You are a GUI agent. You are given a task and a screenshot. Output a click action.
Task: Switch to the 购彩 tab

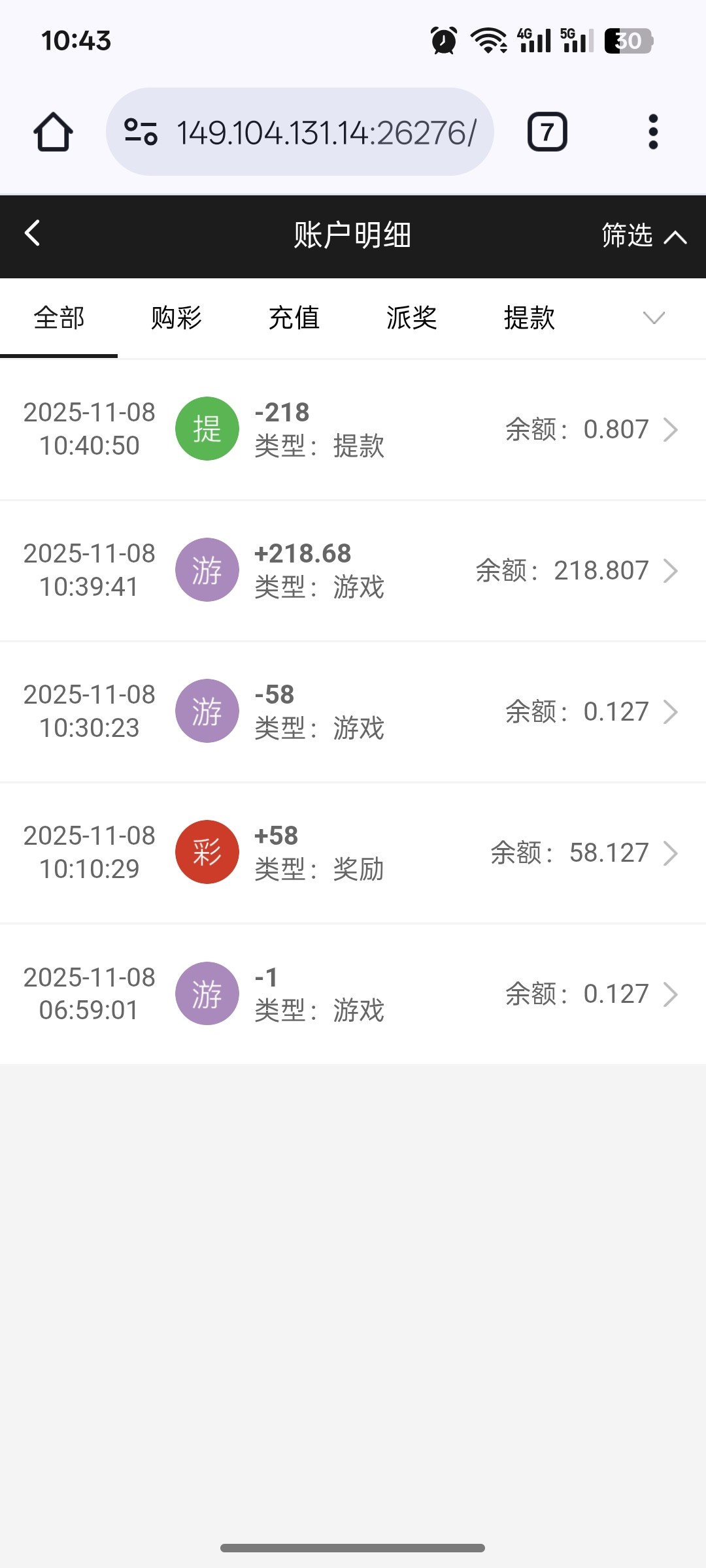coord(175,318)
